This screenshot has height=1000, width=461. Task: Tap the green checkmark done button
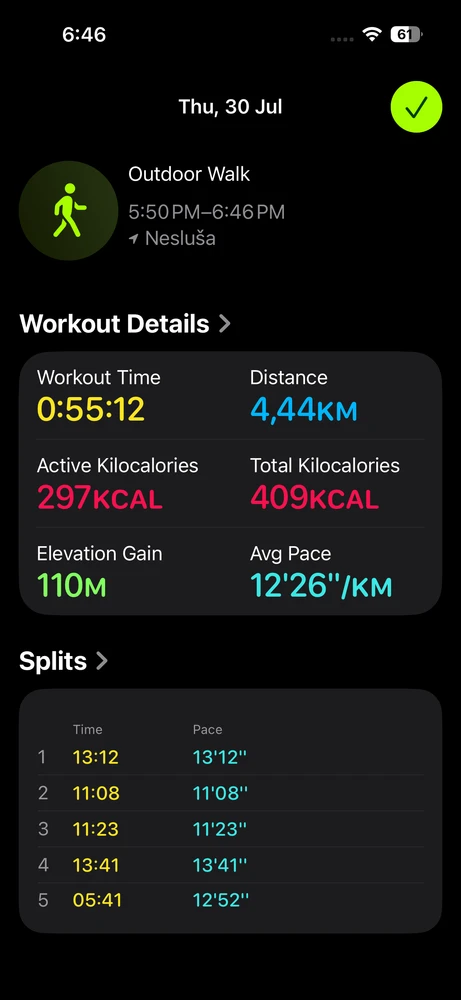(416, 107)
